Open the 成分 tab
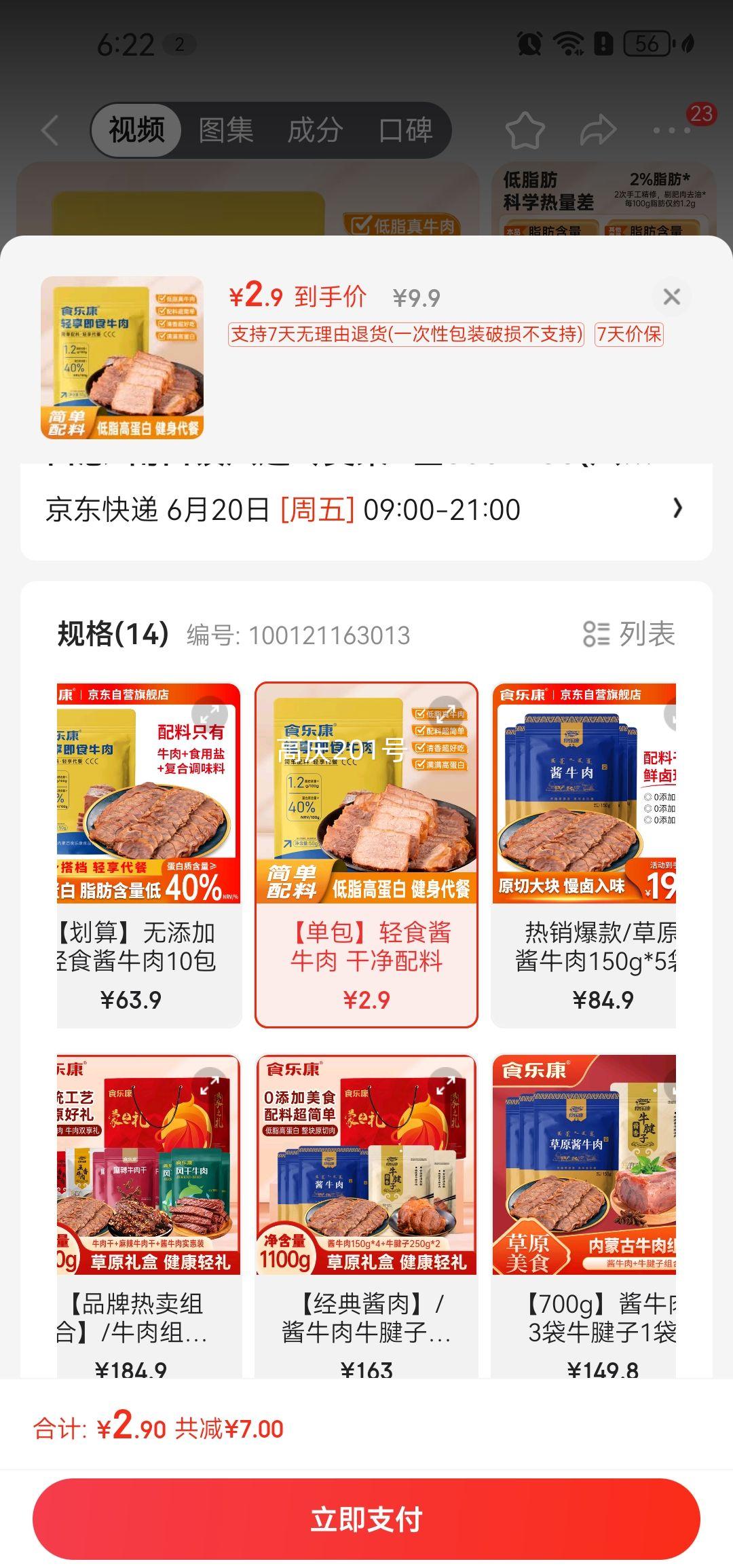This screenshot has height=1568, width=733. [315, 130]
